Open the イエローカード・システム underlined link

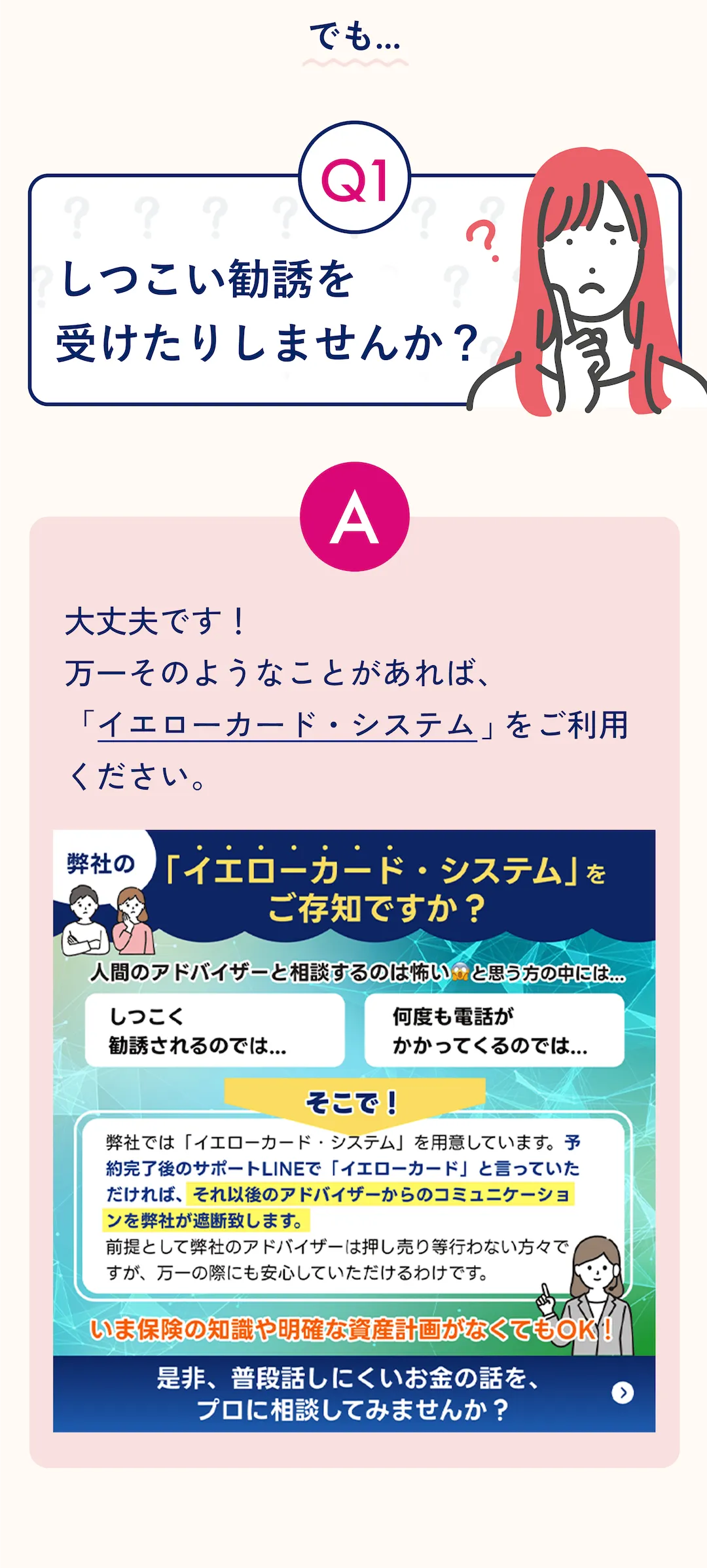pos(287,725)
